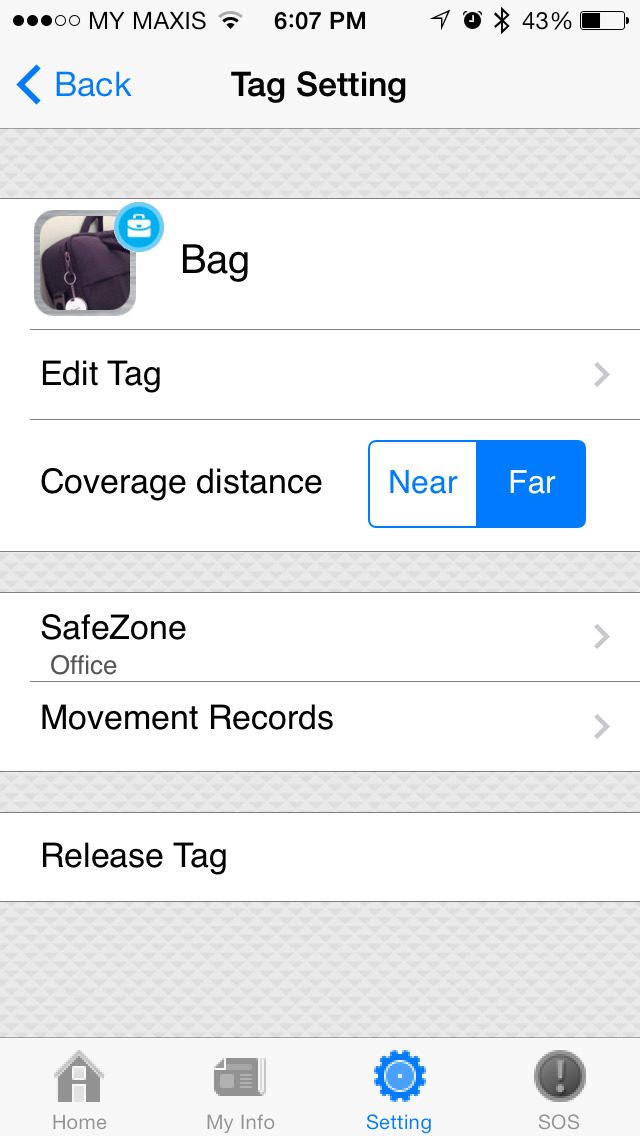640x1136 pixels.
Task: Open SafeZone settings
Action: pyautogui.click(x=320, y=638)
